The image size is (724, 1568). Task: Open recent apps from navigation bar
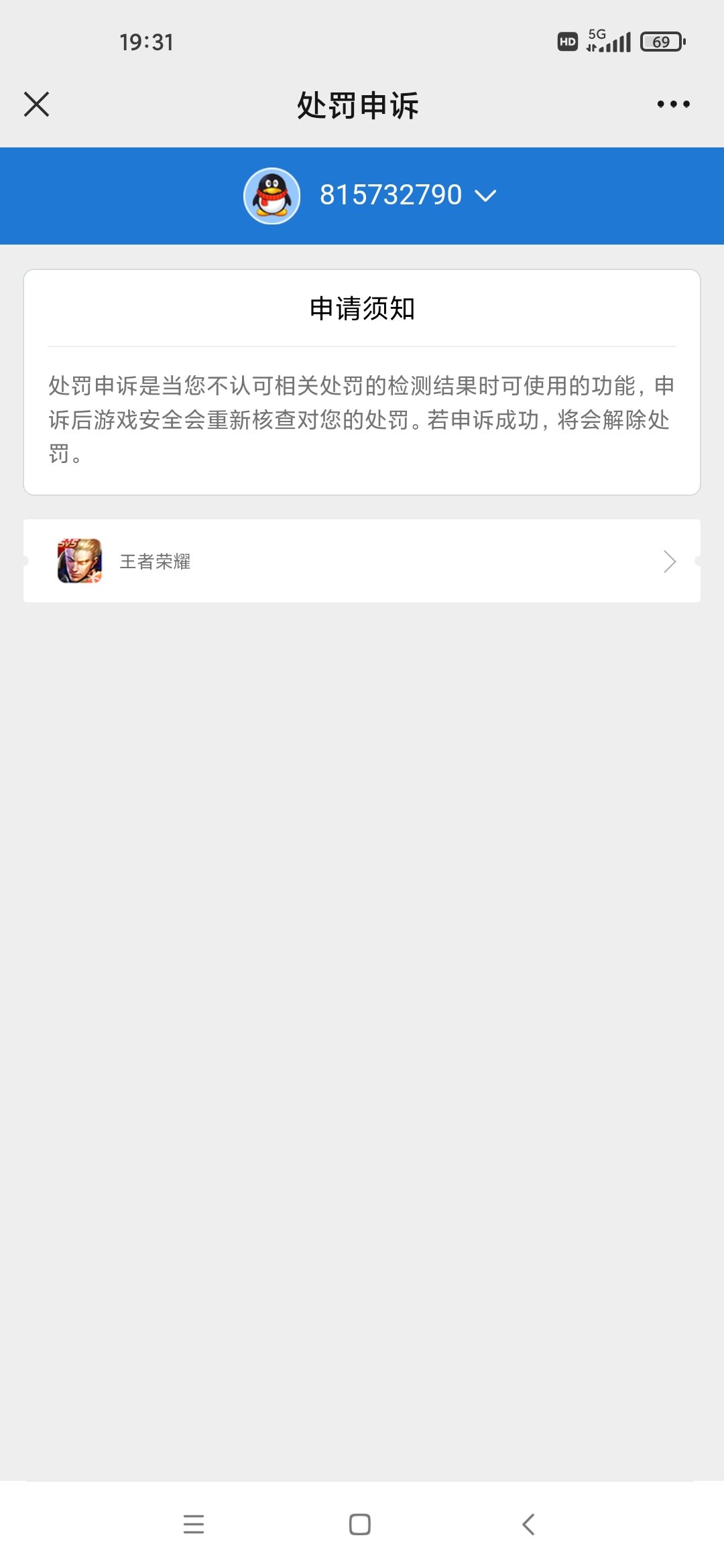194,1524
